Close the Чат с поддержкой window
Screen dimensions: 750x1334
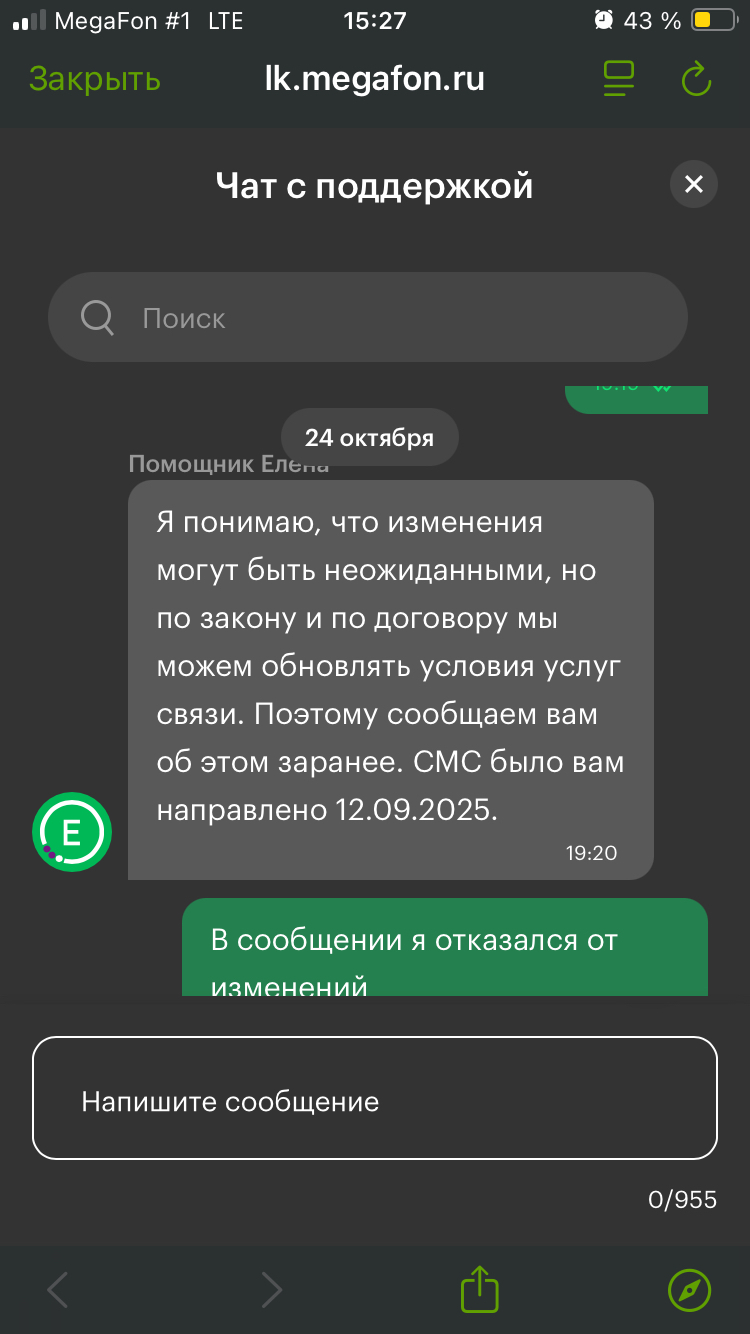[x=694, y=184]
